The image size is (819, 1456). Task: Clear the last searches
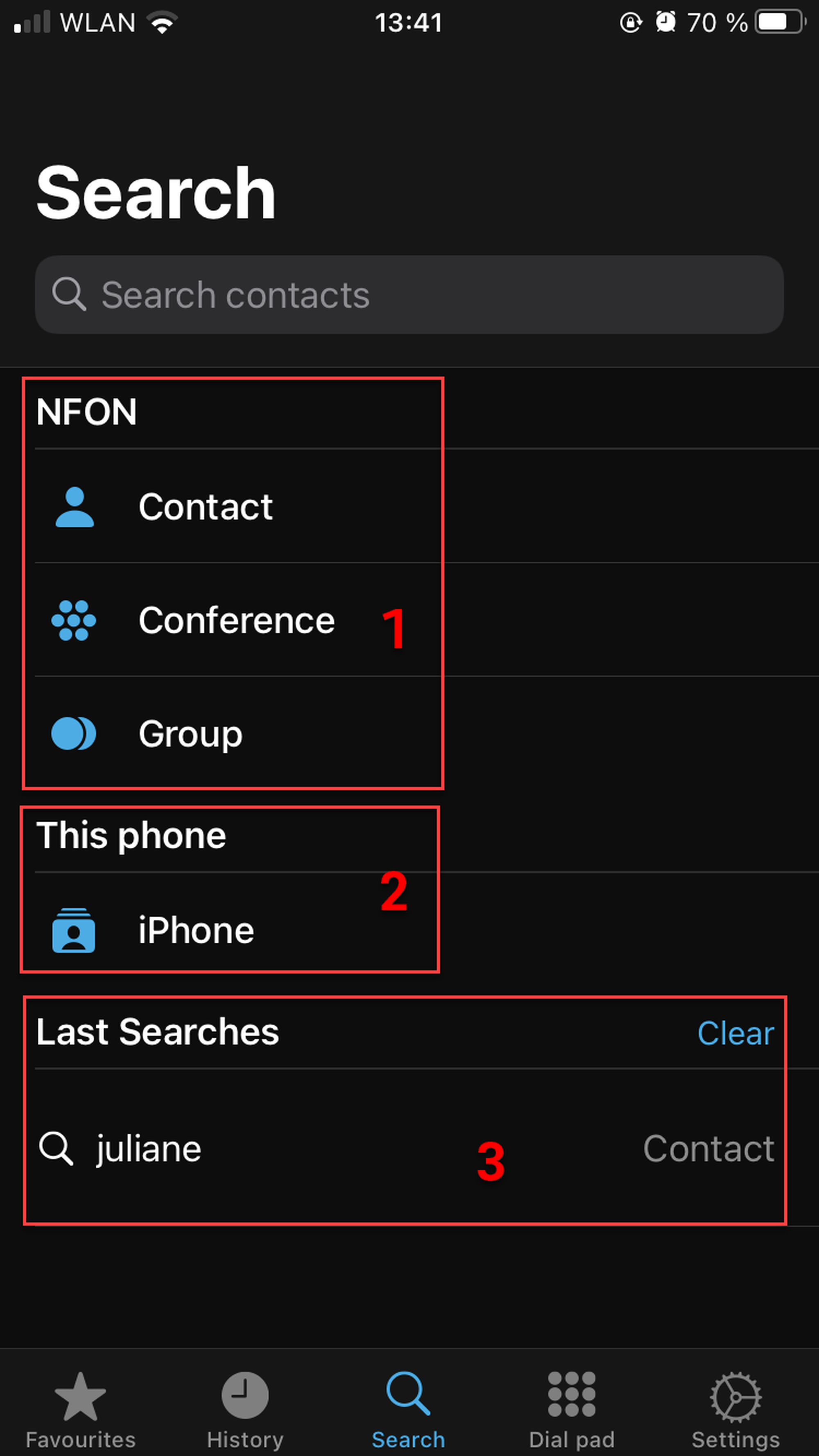(735, 1033)
